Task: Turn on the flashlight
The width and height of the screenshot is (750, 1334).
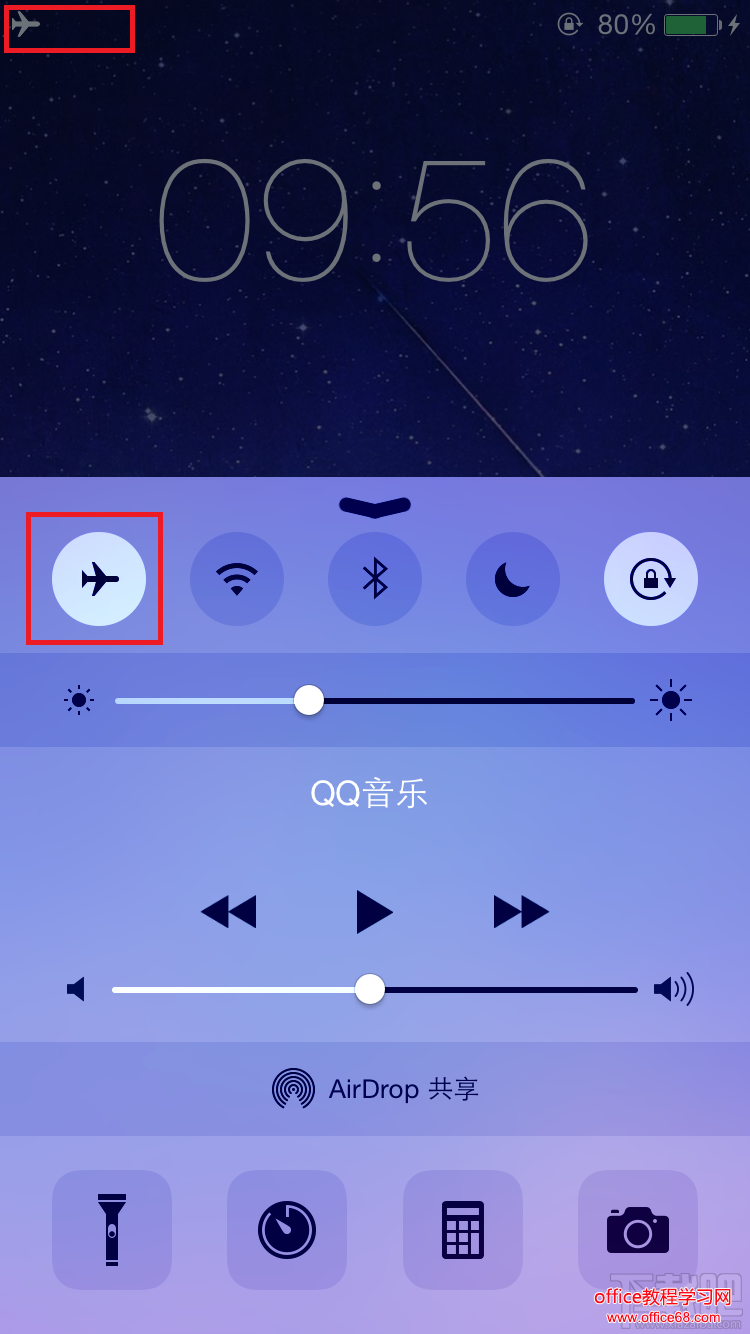Action: pyautogui.click(x=112, y=1230)
